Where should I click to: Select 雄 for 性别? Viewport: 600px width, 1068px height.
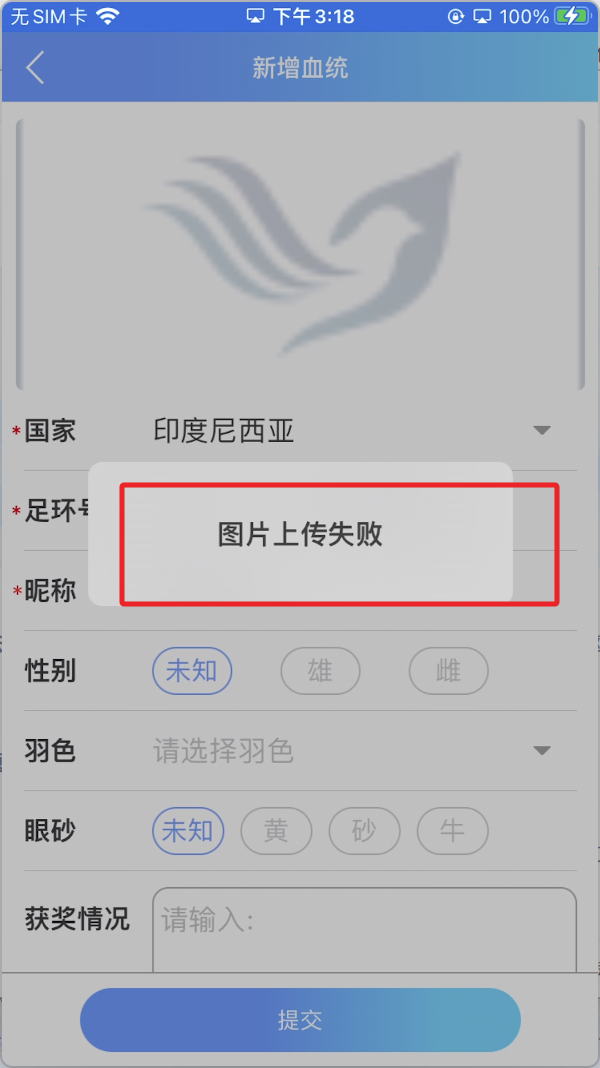(320, 671)
